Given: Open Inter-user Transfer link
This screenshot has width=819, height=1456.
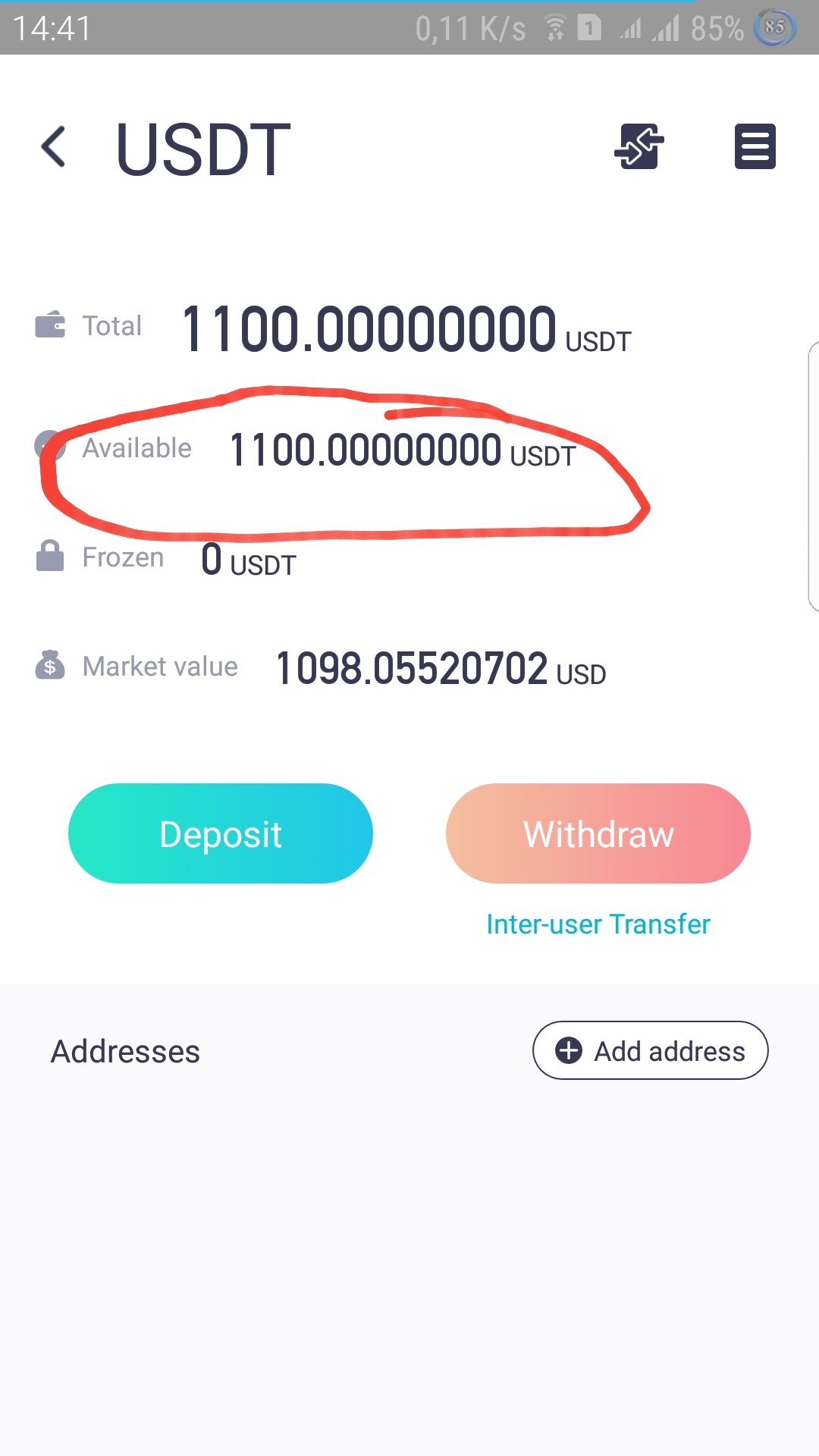Looking at the screenshot, I should pyautogui.click(x=598, y=924).
